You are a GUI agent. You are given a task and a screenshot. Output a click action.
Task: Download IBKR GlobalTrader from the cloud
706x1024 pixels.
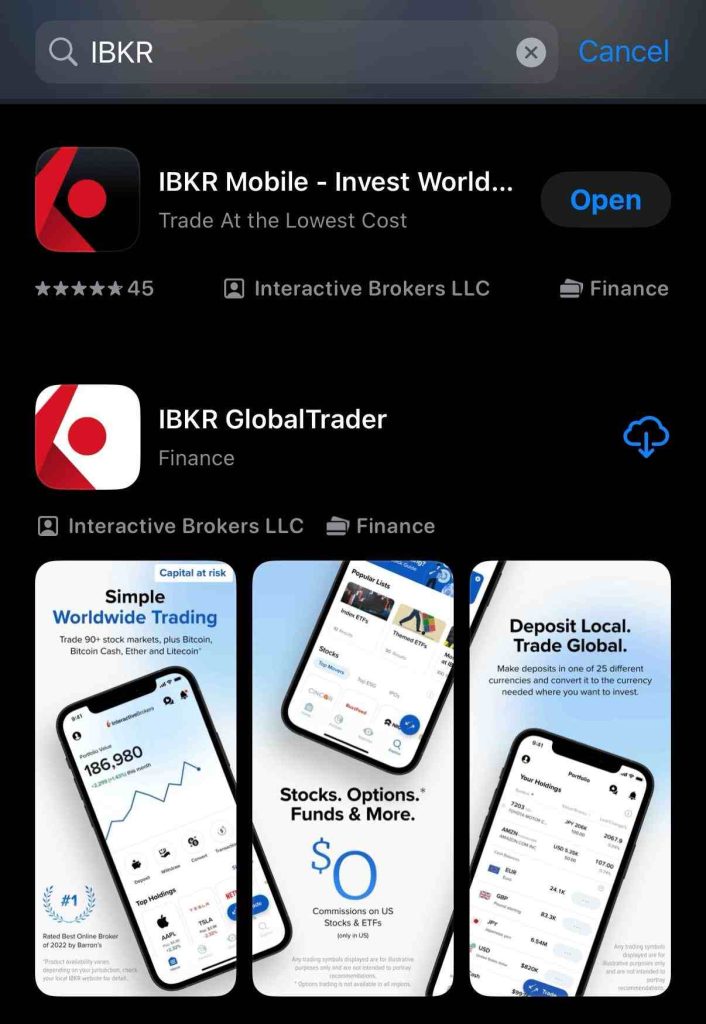[x=645, y=437]
